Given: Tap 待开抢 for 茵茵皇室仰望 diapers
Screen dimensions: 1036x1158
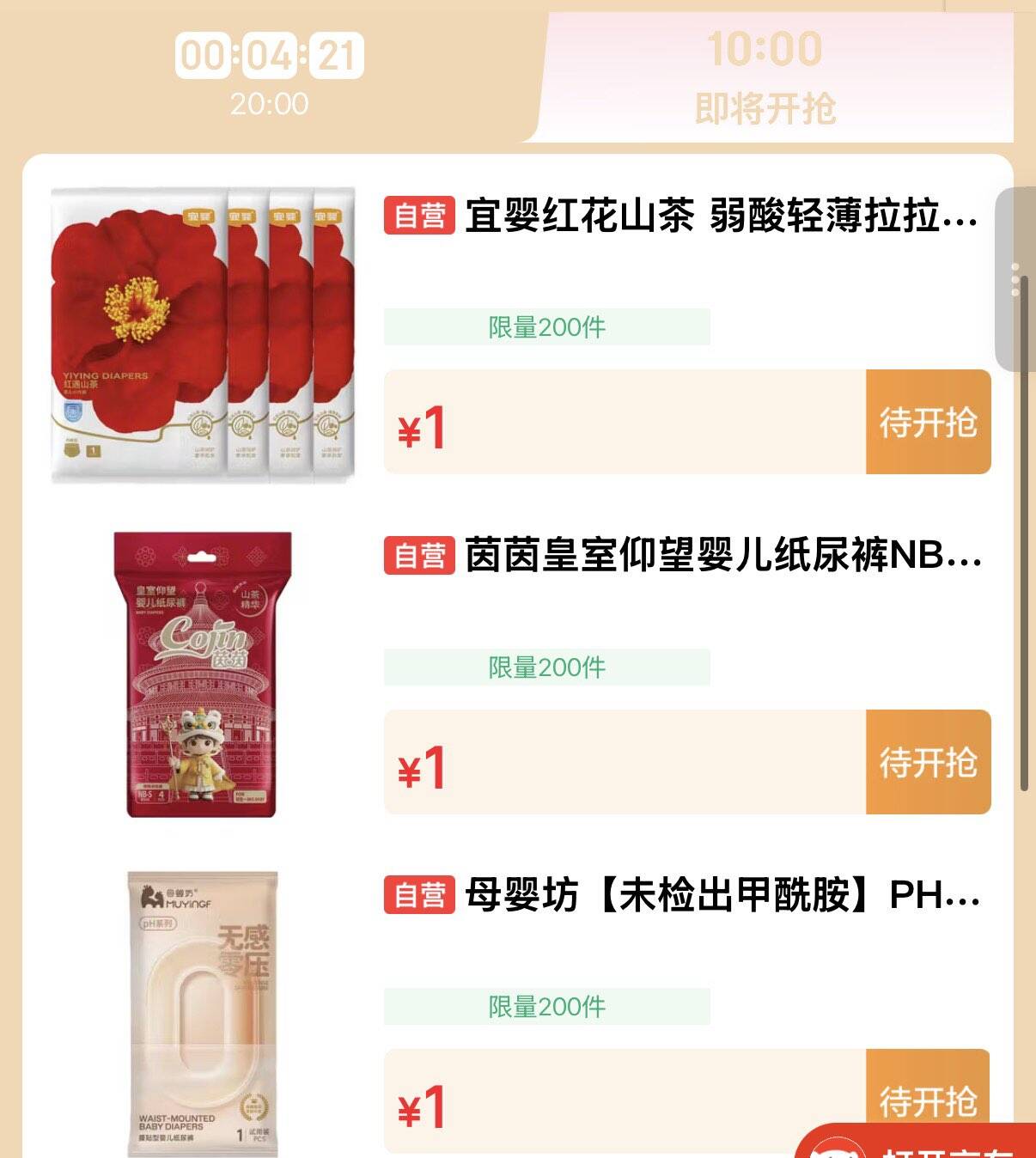Looking at the screenshot, I should point(928,762).
